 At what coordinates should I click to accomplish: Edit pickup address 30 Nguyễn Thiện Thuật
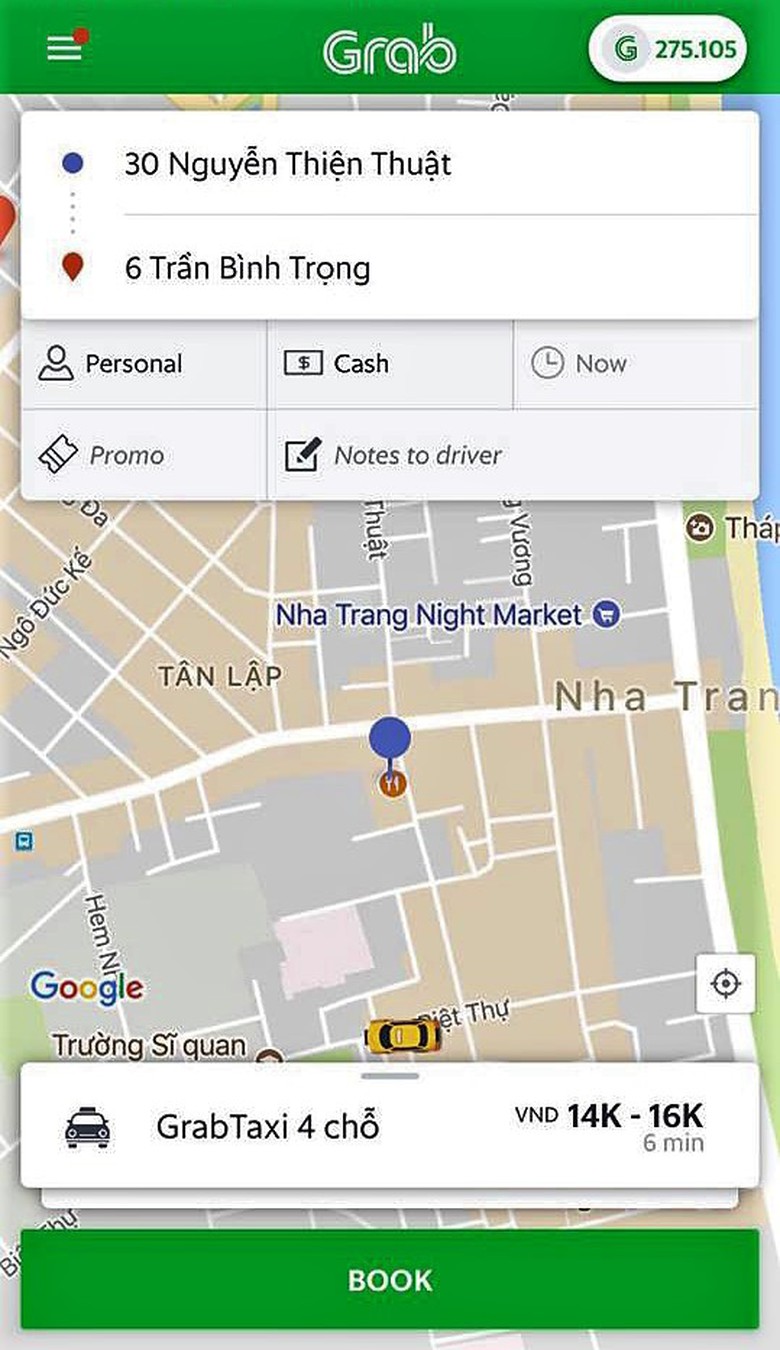click(288, 164)
